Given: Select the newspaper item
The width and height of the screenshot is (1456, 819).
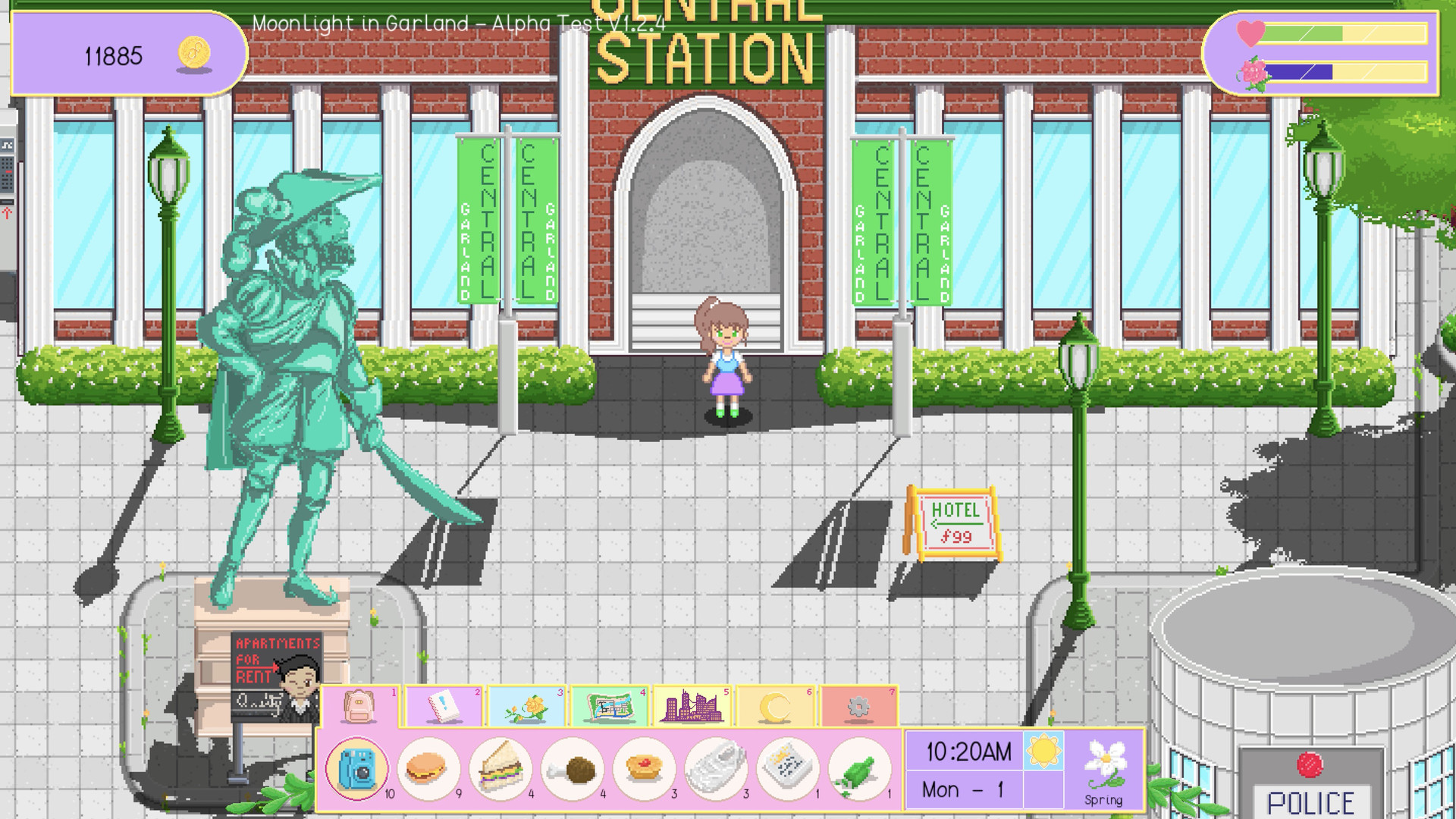Looking at the screenshot, I should pos(788,770).
